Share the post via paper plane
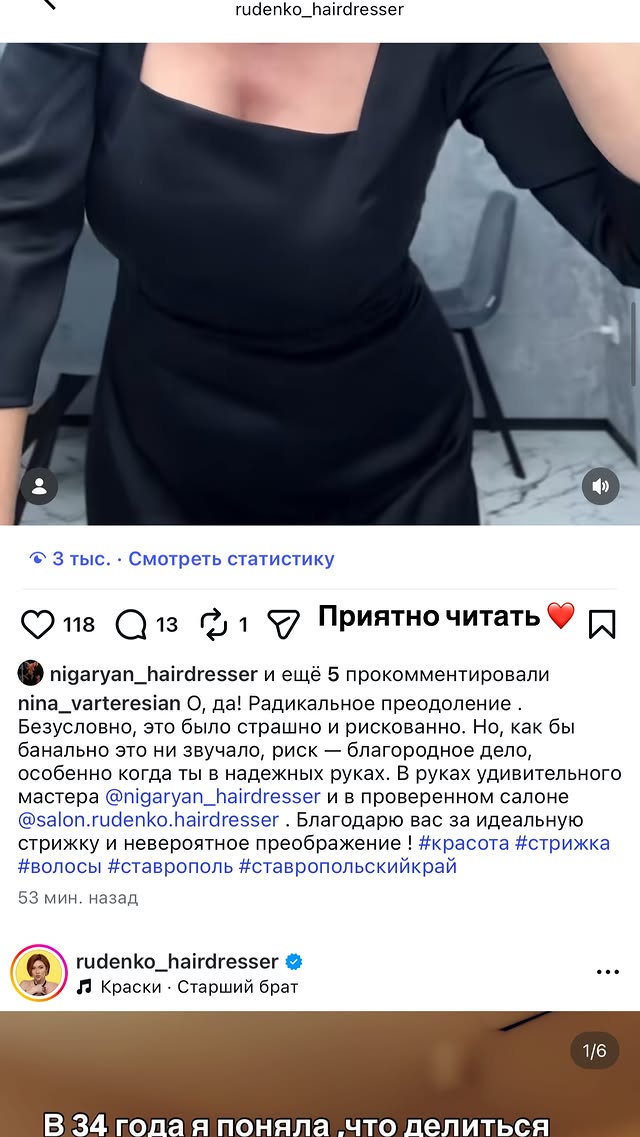The width and height of the screenshot is (640, 1137). (x=284, y=625)
